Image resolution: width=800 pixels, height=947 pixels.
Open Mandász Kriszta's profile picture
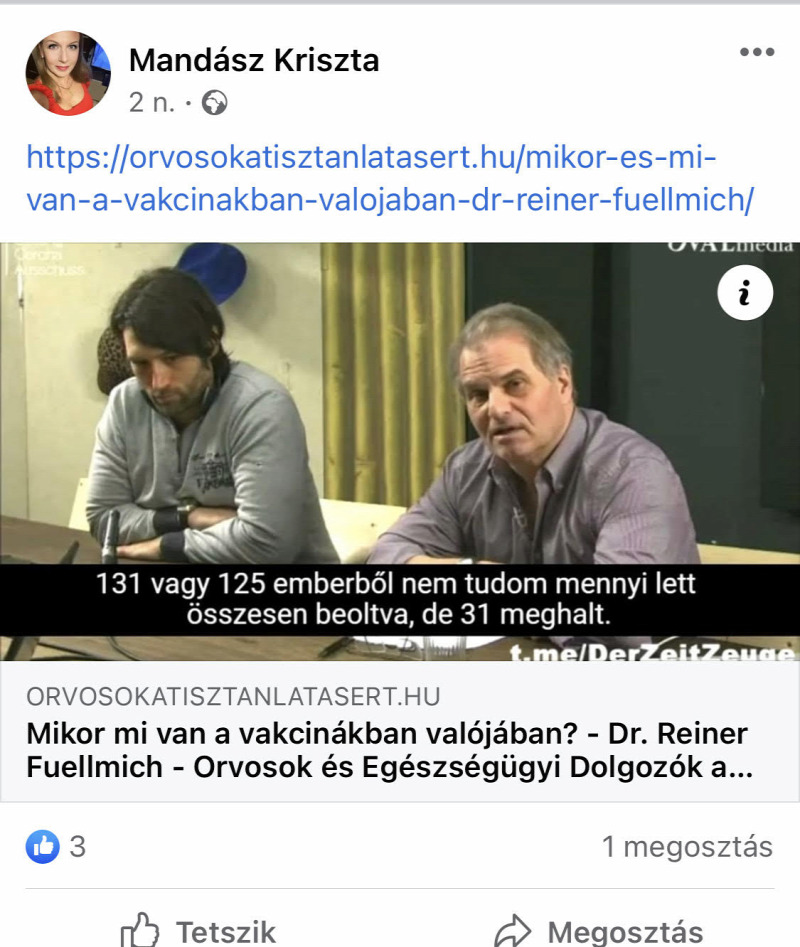[x=68, y=74]
